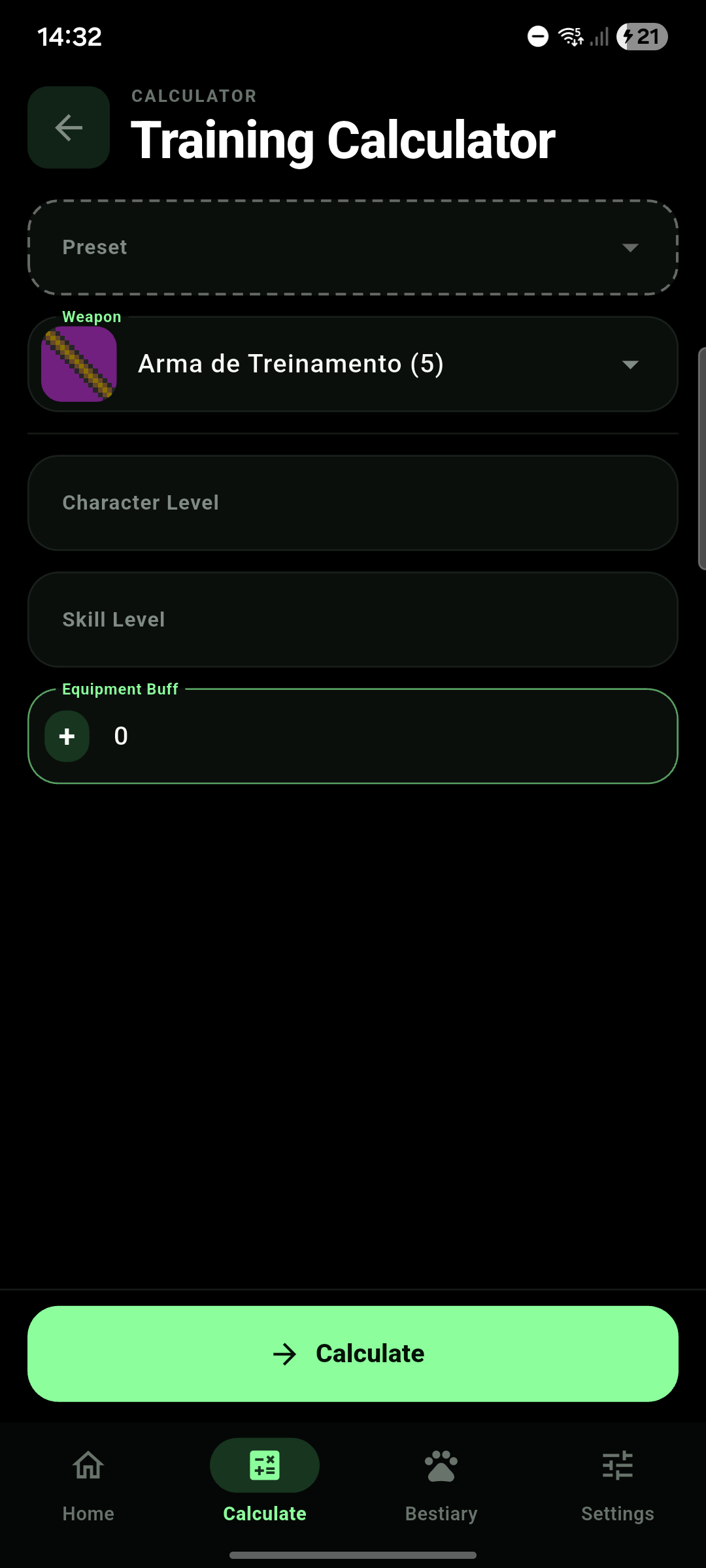The width and height of the screenshot is (706, 1568).
Task: Tap the plus icon in Equipment Buff
Action: pos(67,736)
